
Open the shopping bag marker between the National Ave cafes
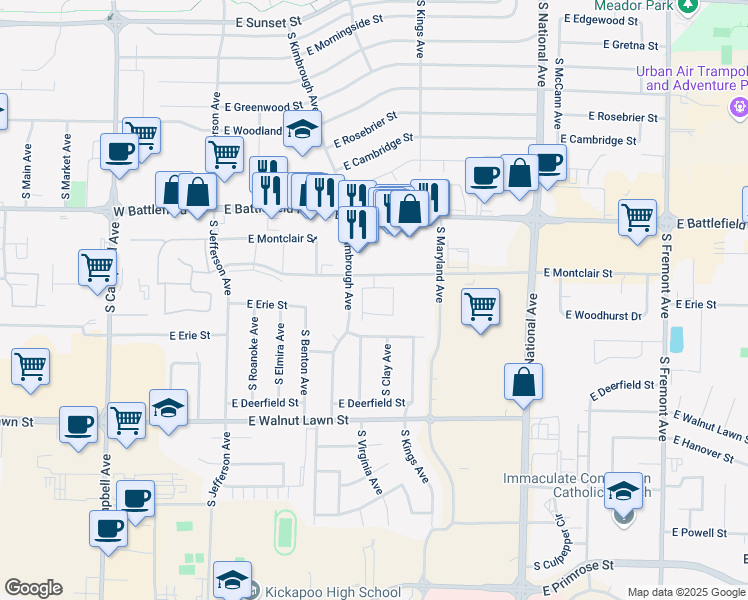[x=519, y=173]
